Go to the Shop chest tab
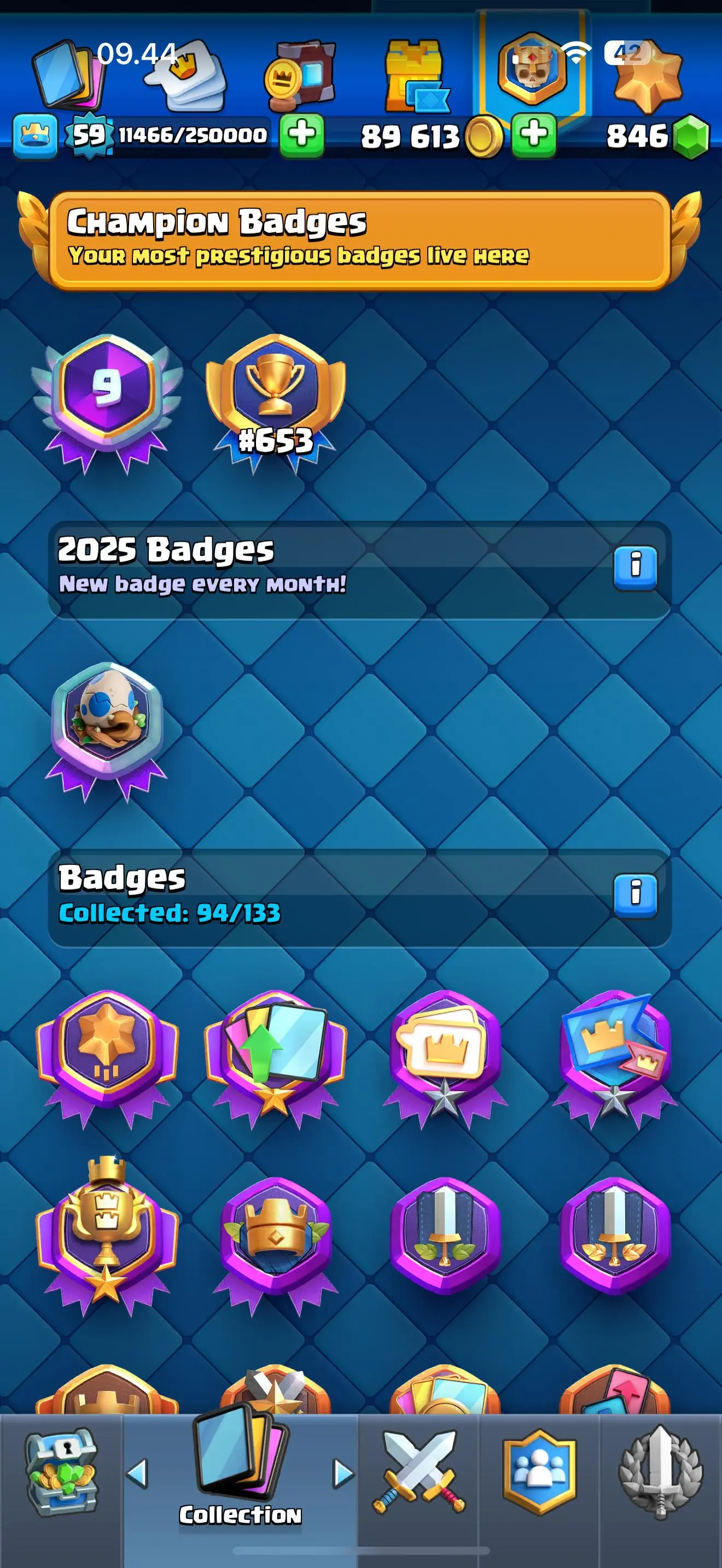Image resolution: width=722 pixels, height=1568 pixels. tap(61, 1473)
